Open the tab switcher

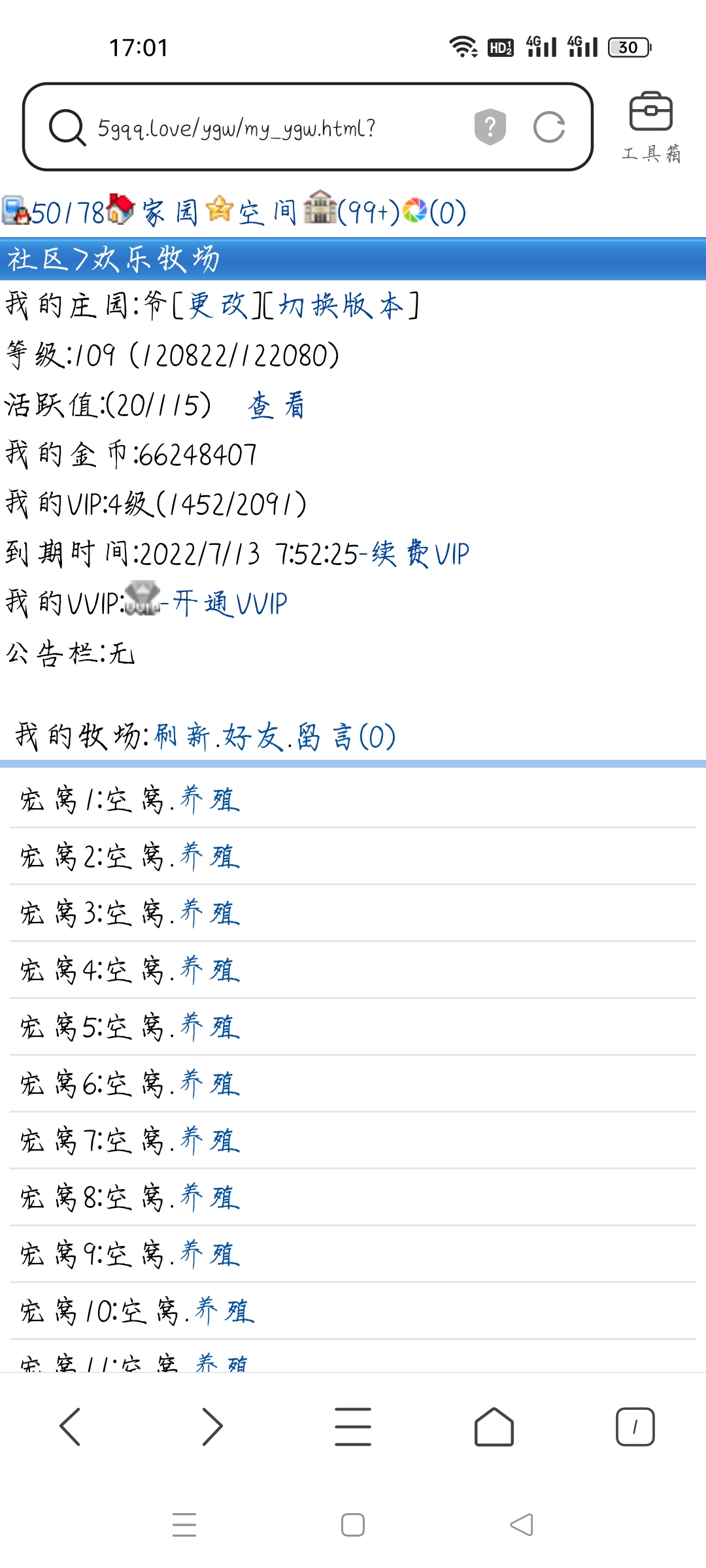635,1426
